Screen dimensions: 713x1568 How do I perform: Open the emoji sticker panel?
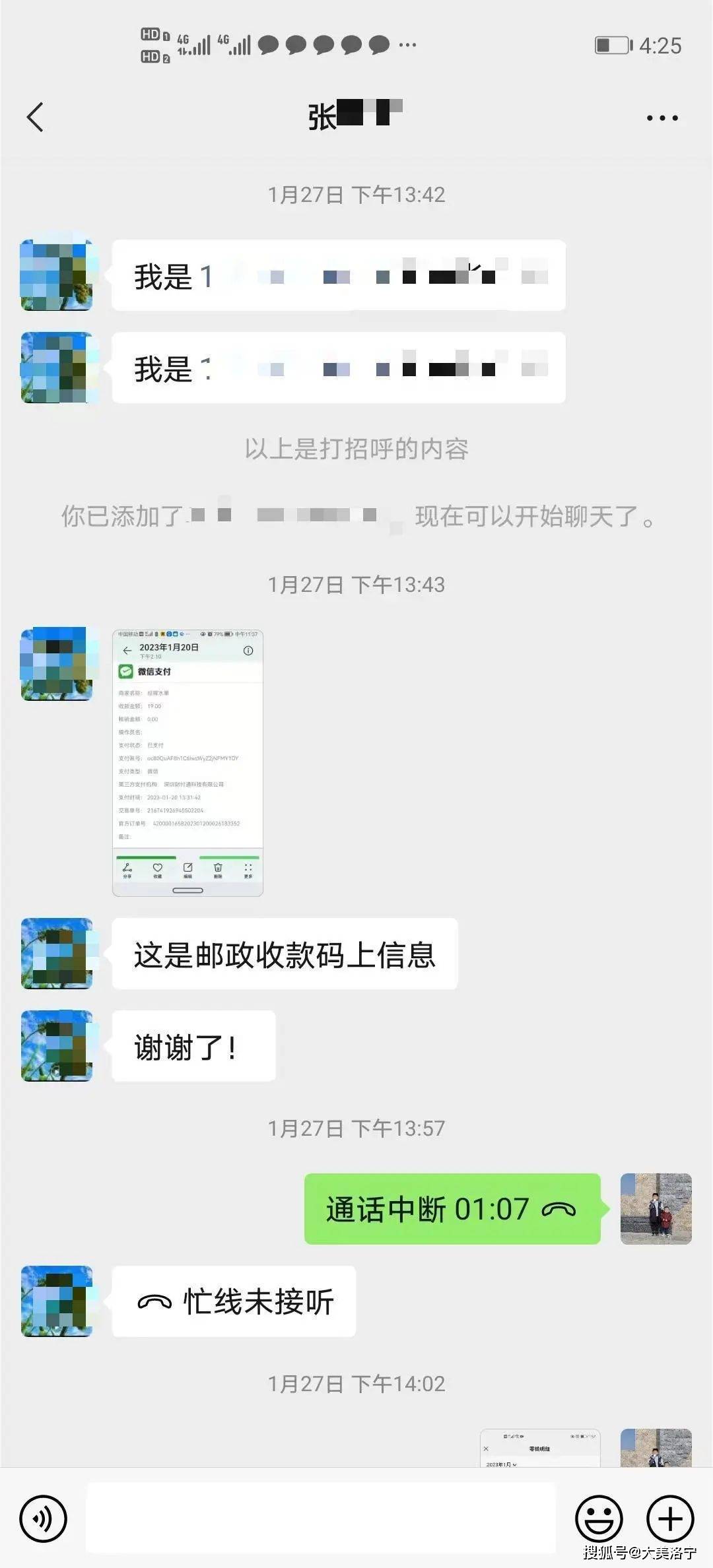[x=599, y=1519]
